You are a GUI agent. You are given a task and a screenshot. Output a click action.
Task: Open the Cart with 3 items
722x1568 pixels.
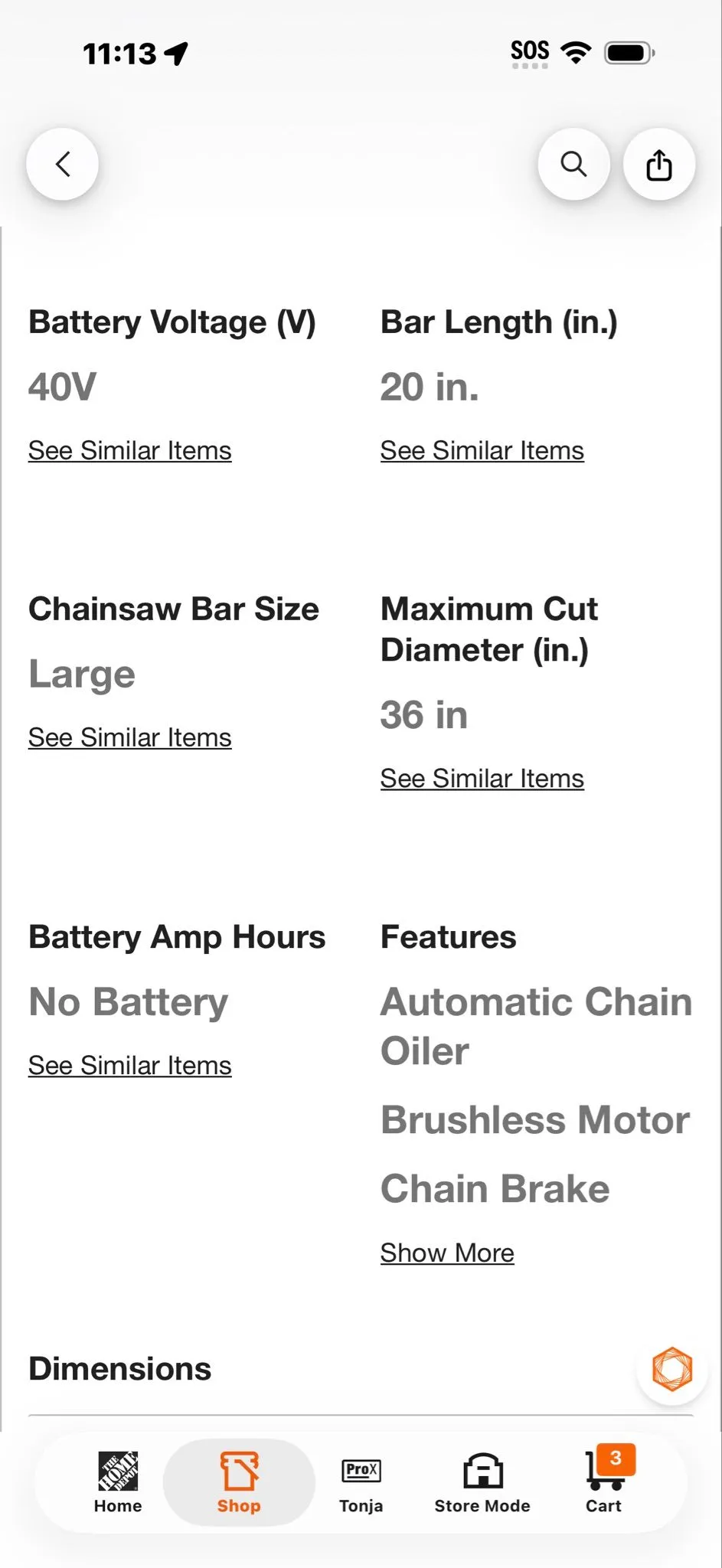[605, 1482]
